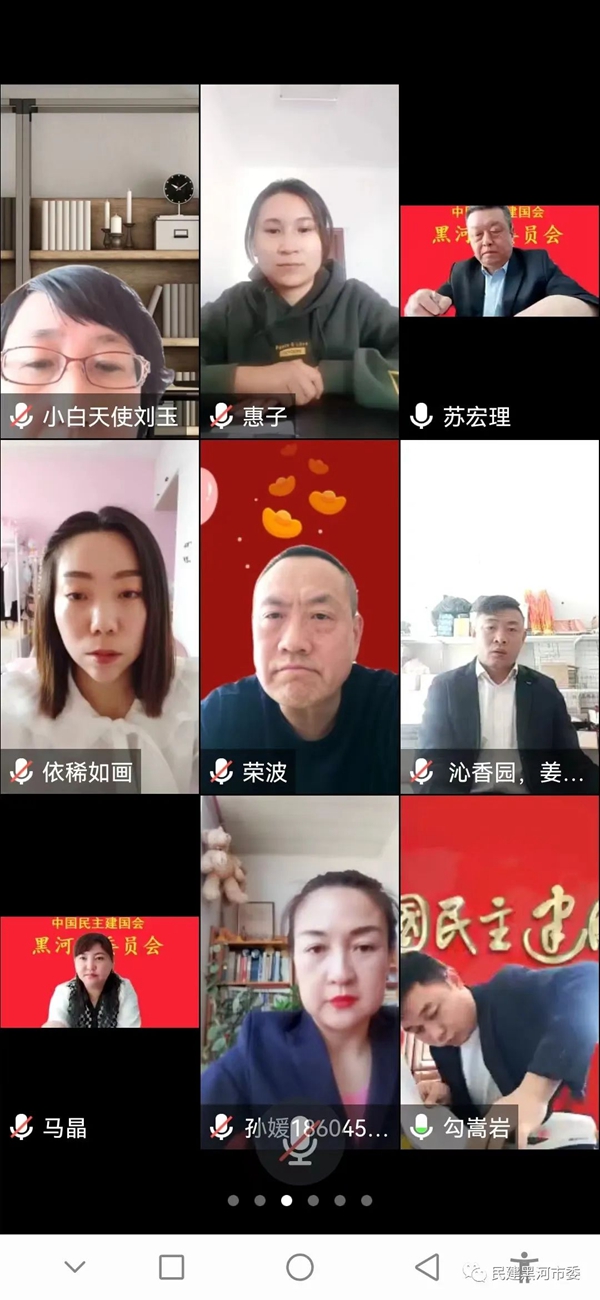Select 荣波's video tile
Viewport: 600px width, 1300px height.
(x=299, y=615)
